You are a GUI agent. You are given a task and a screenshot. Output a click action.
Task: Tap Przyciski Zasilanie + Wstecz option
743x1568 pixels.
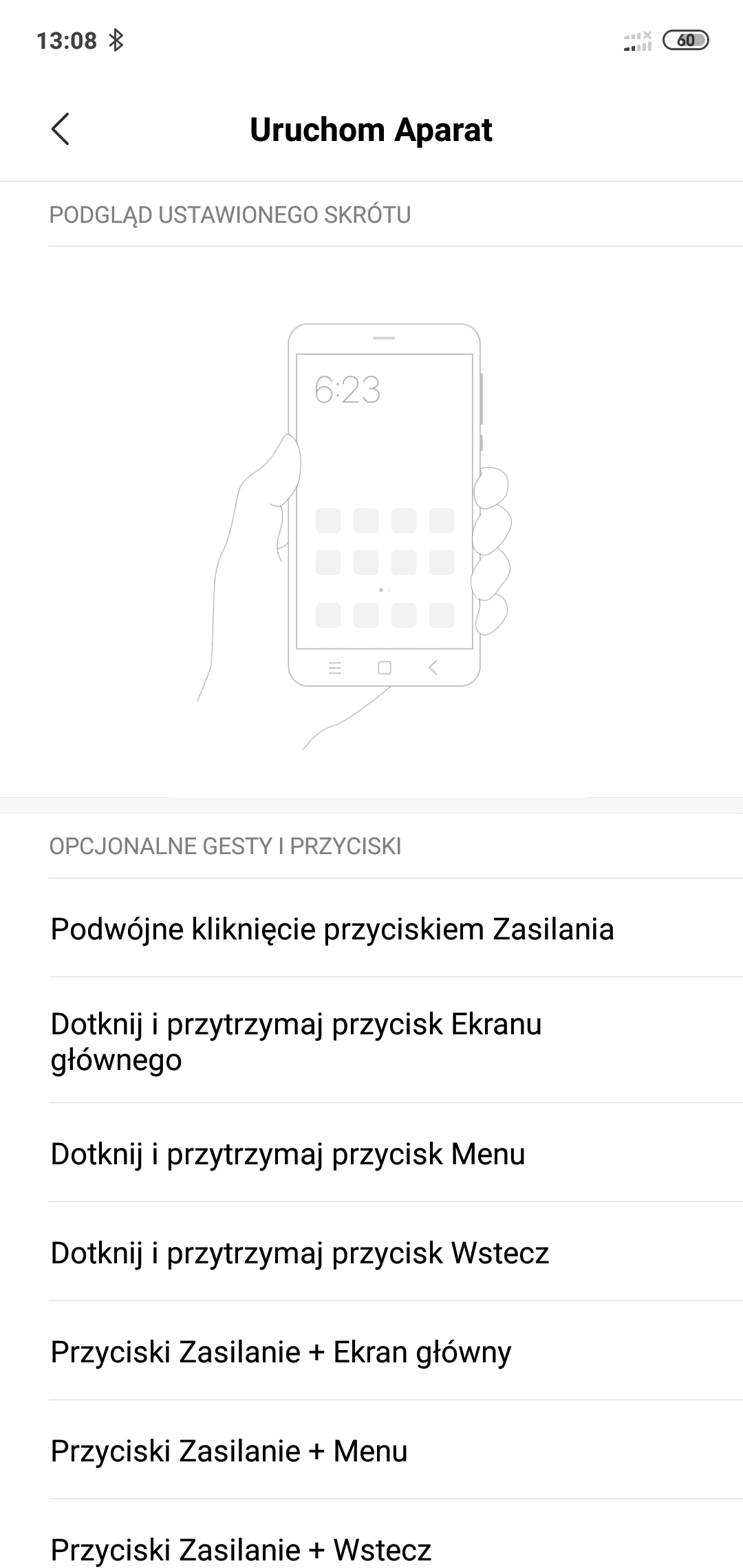371,1535
